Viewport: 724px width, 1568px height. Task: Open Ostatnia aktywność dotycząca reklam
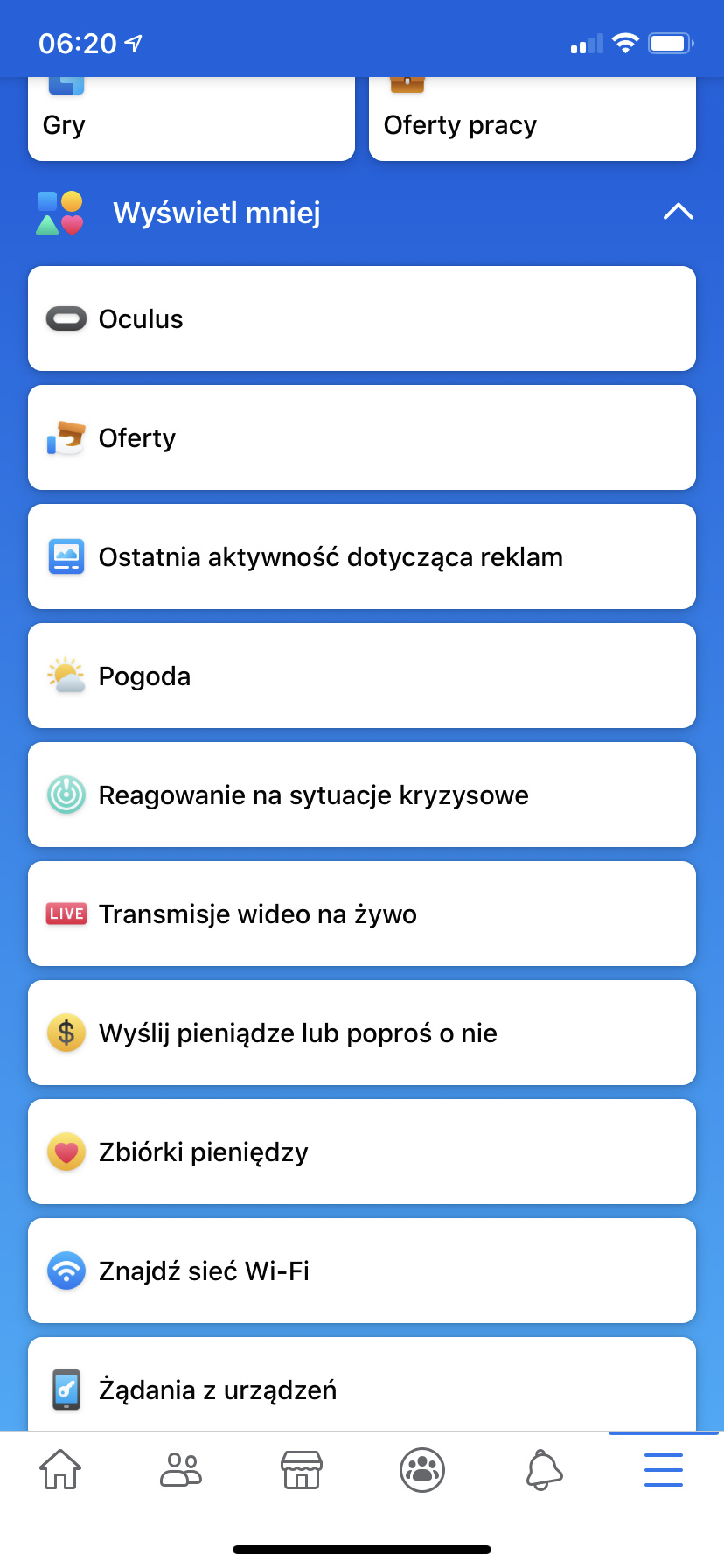pyautogui.click(x=362, y=556)
